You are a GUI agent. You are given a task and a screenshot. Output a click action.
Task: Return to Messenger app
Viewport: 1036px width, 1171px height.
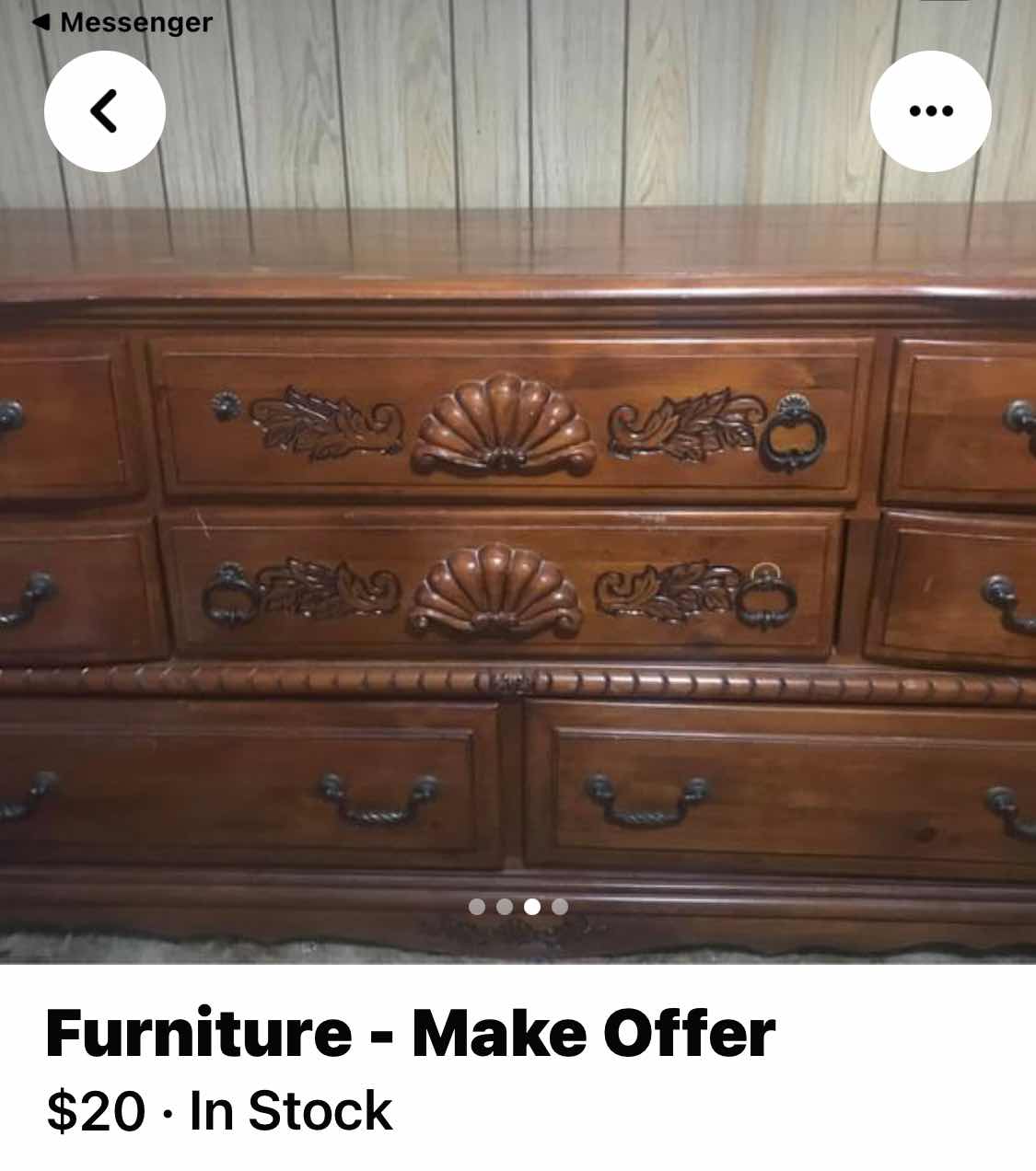click(123, 22)
